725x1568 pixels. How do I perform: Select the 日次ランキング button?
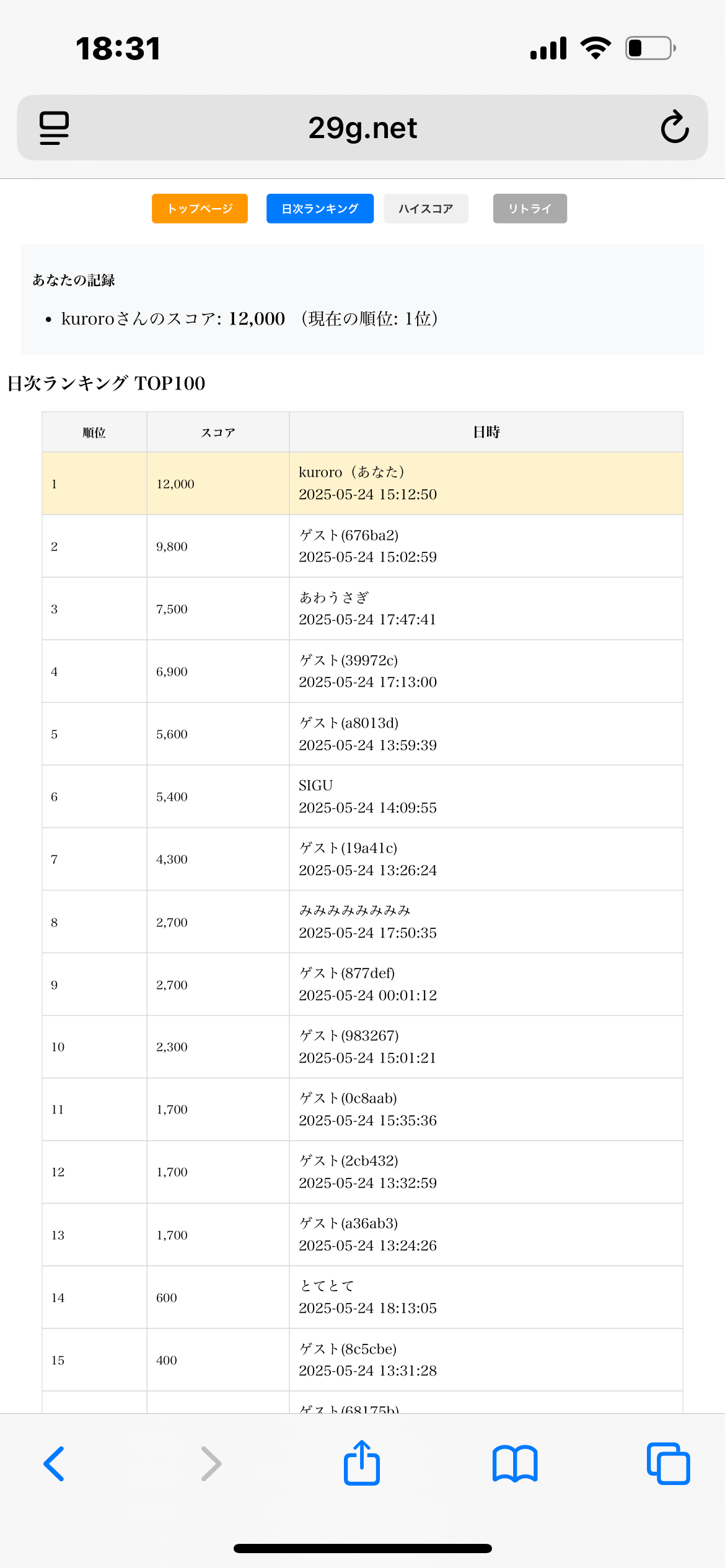(320, 209)
